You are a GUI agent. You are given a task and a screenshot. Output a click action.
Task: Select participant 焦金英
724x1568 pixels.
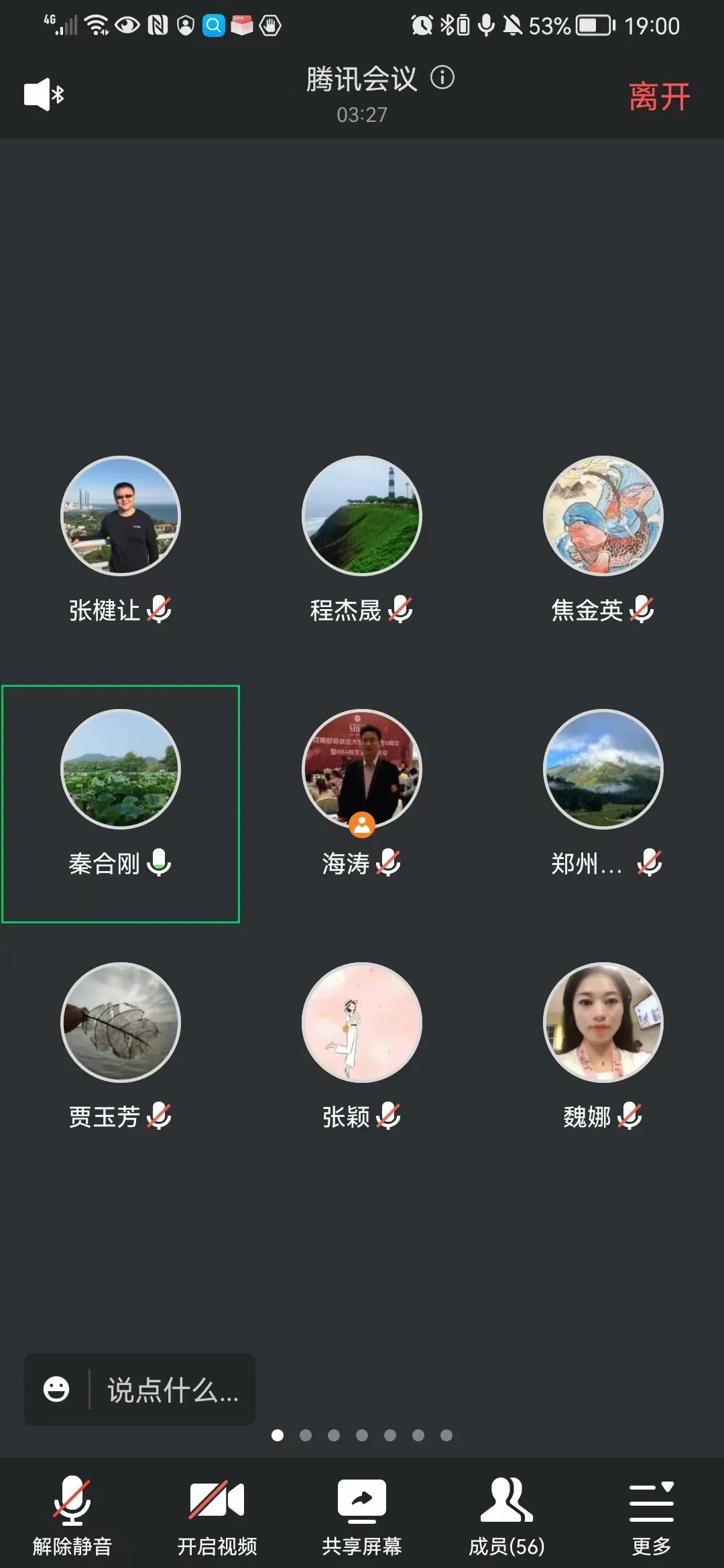tap(603, 516)
